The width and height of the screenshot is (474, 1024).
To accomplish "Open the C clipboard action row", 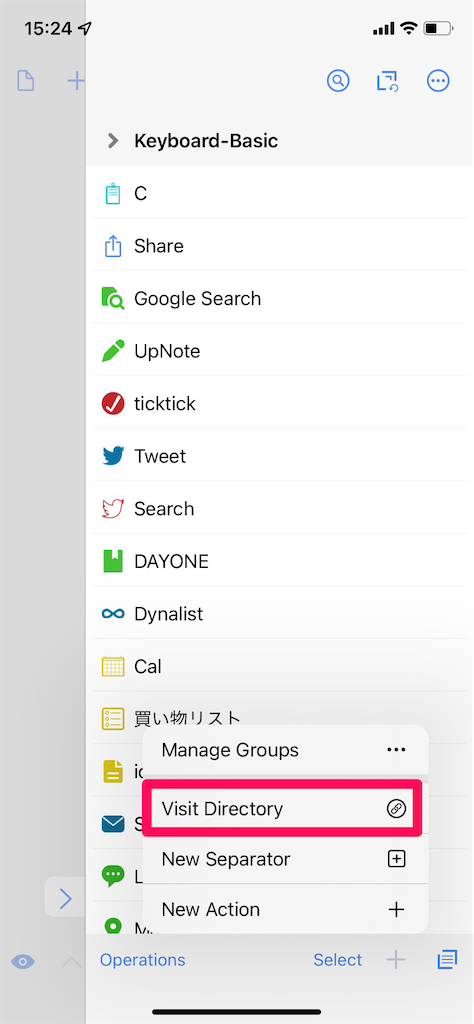I will [279, 193].
